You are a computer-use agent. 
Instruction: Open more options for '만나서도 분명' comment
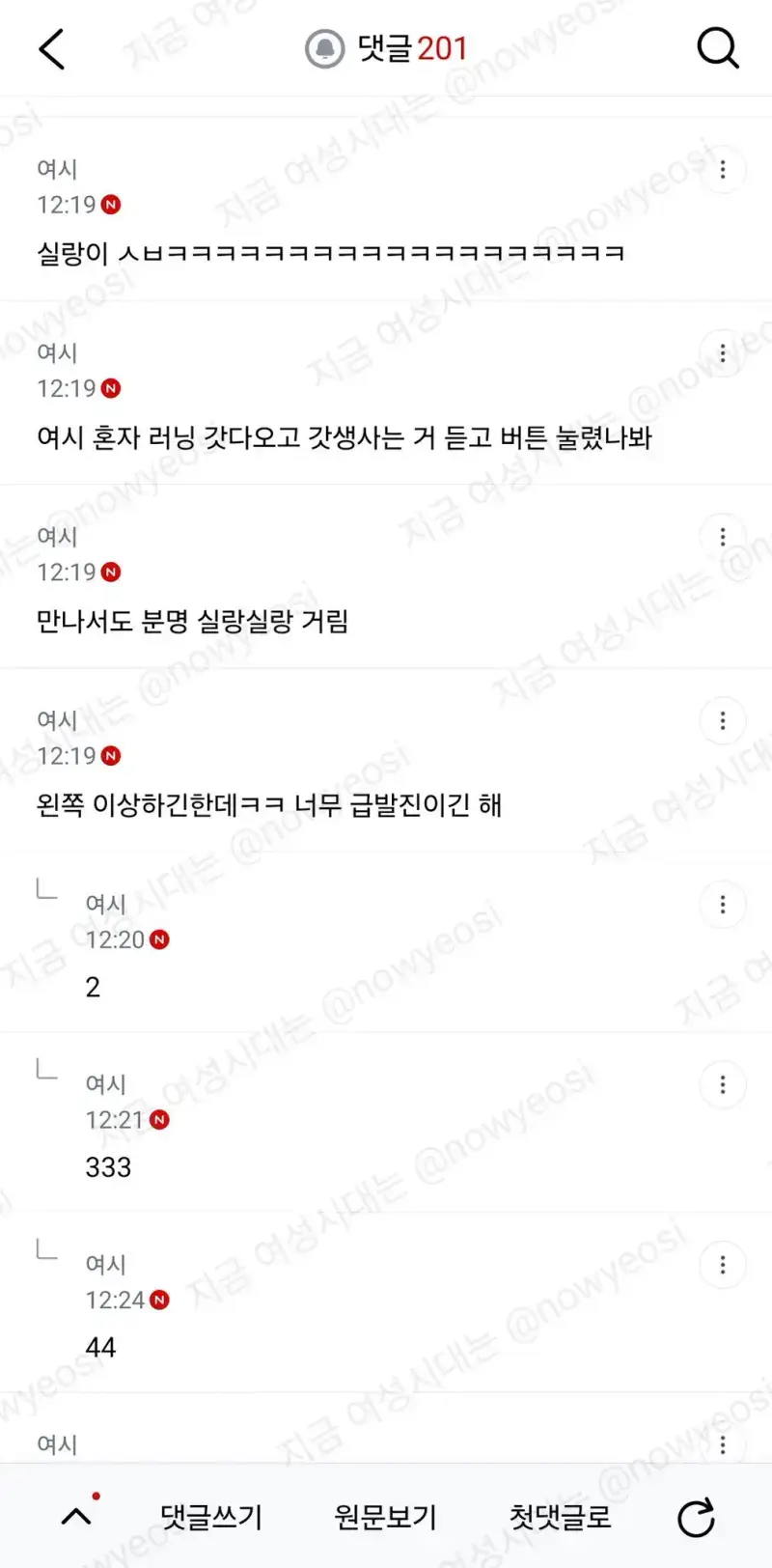click(723, 537)
